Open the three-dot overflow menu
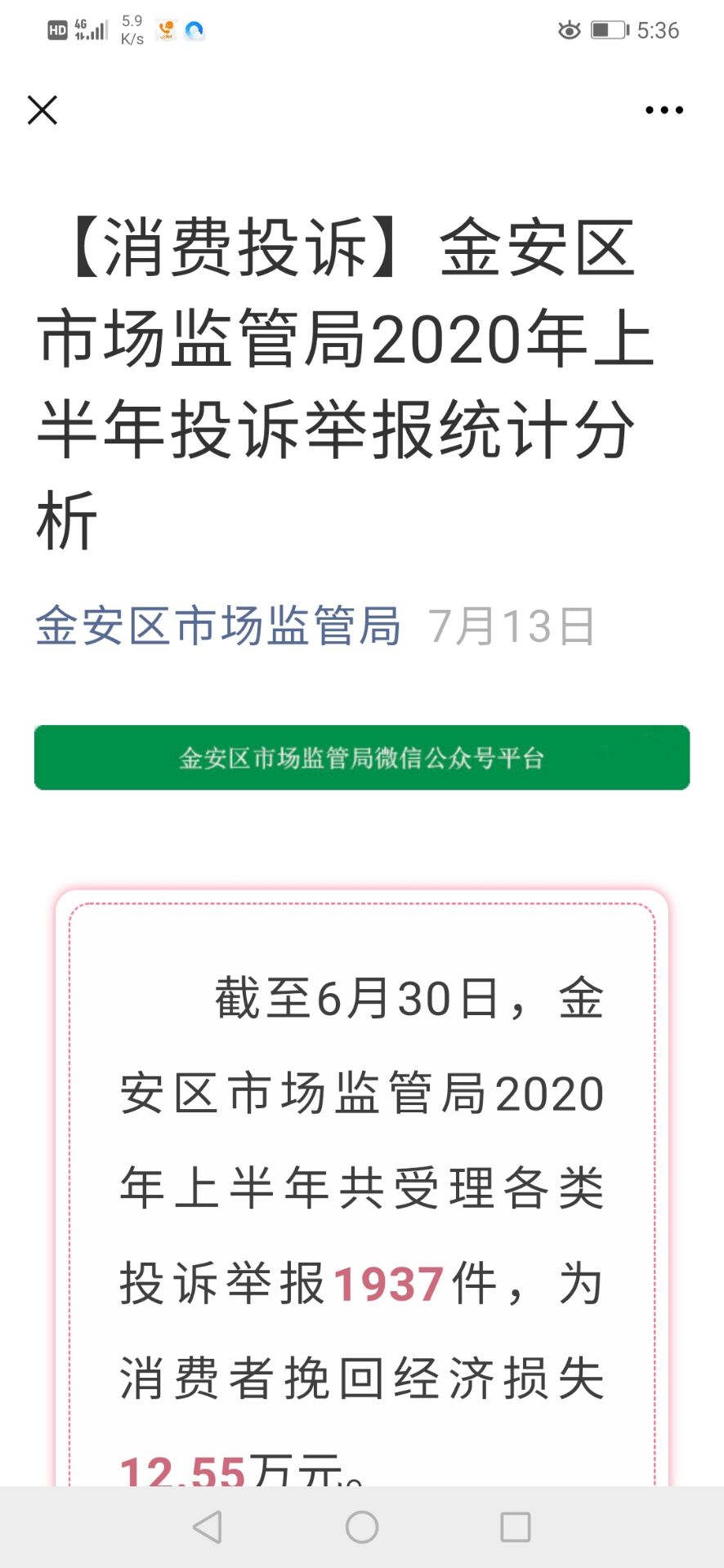The width and height of the screenshot is (724, 1568). [x=664, y=110]
